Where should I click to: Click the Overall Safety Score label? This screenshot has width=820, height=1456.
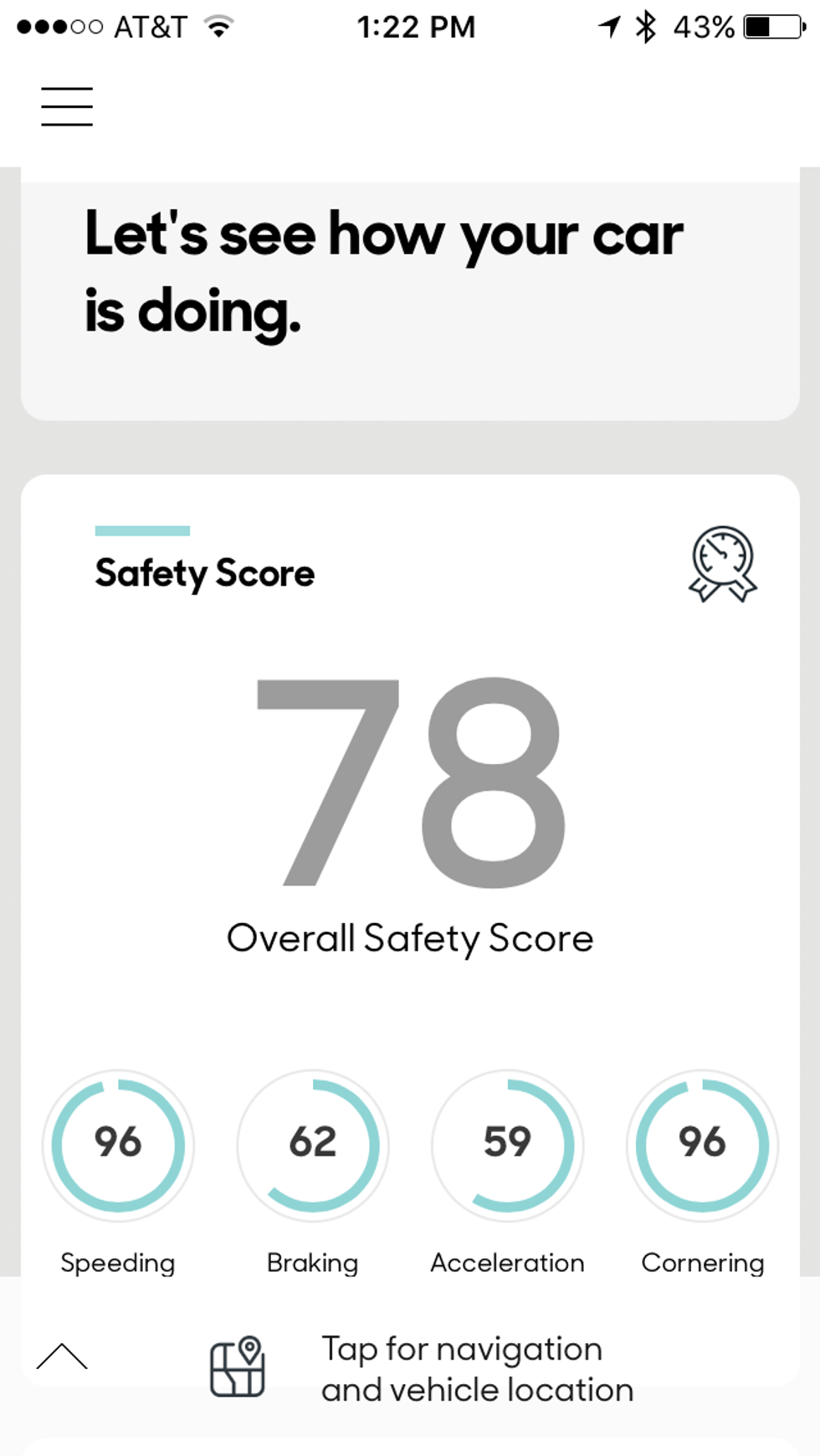[410, 938]
